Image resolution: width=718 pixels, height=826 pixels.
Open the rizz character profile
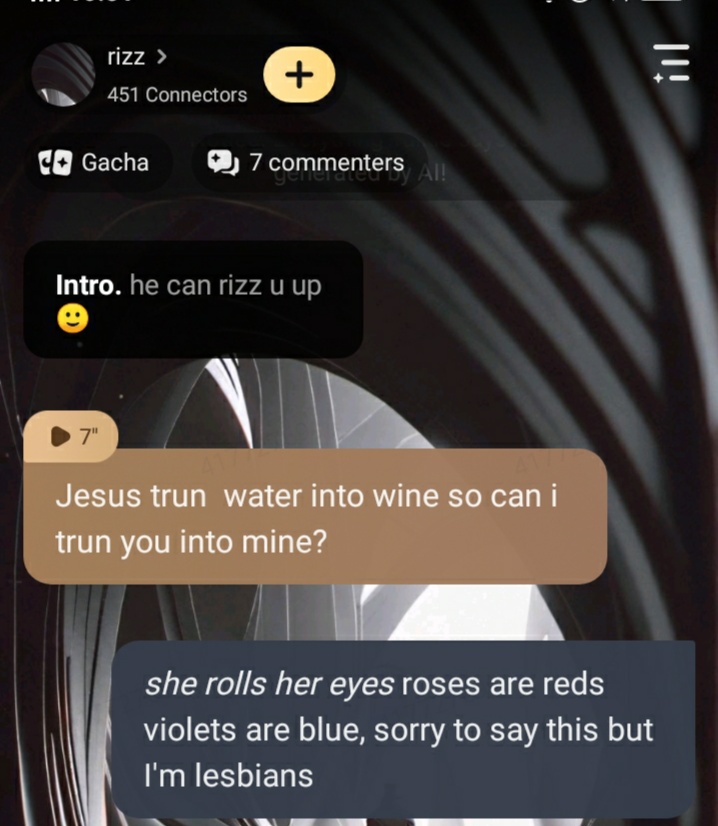137,57
